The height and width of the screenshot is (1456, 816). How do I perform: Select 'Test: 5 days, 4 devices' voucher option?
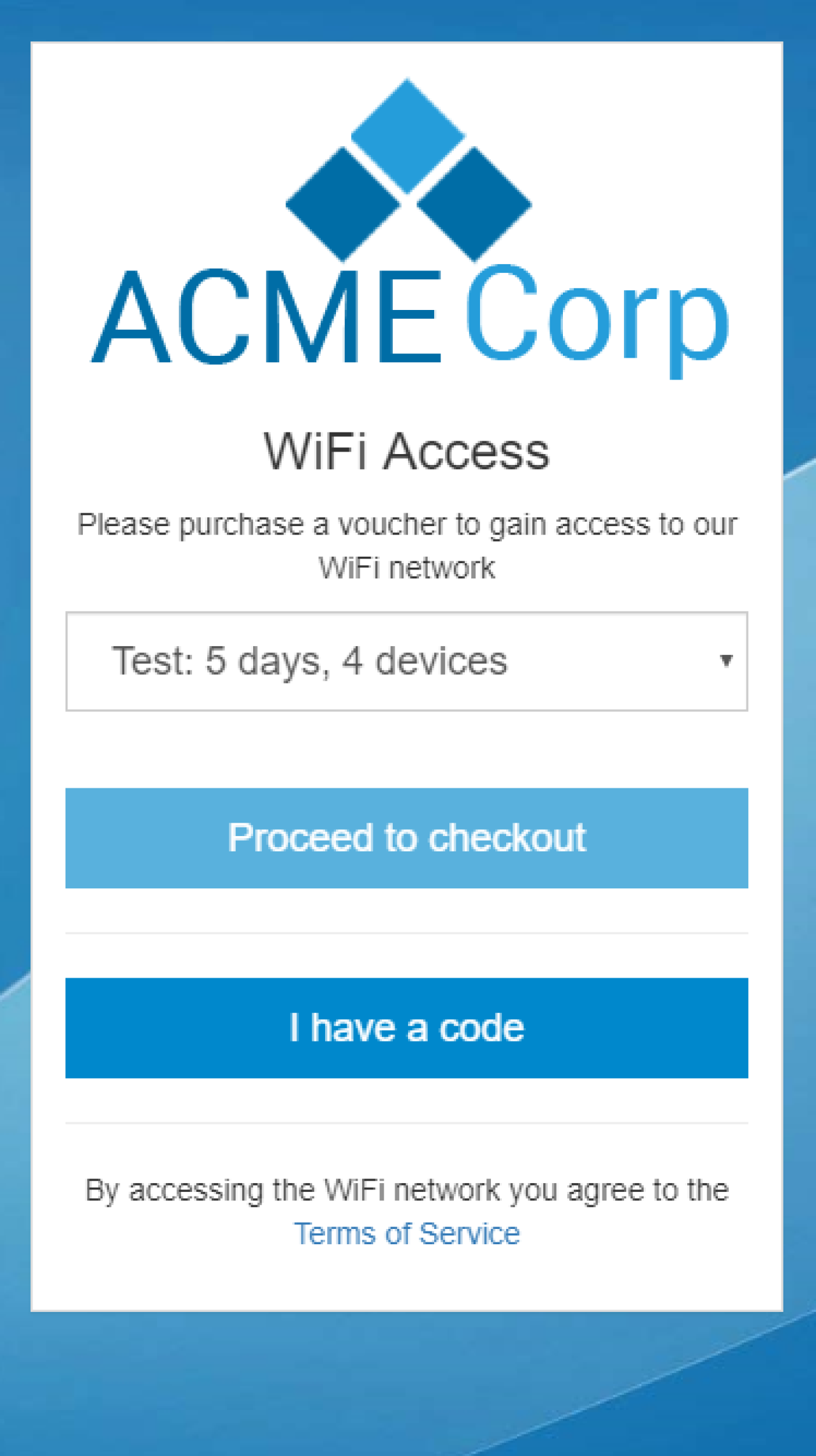[308, 661]
